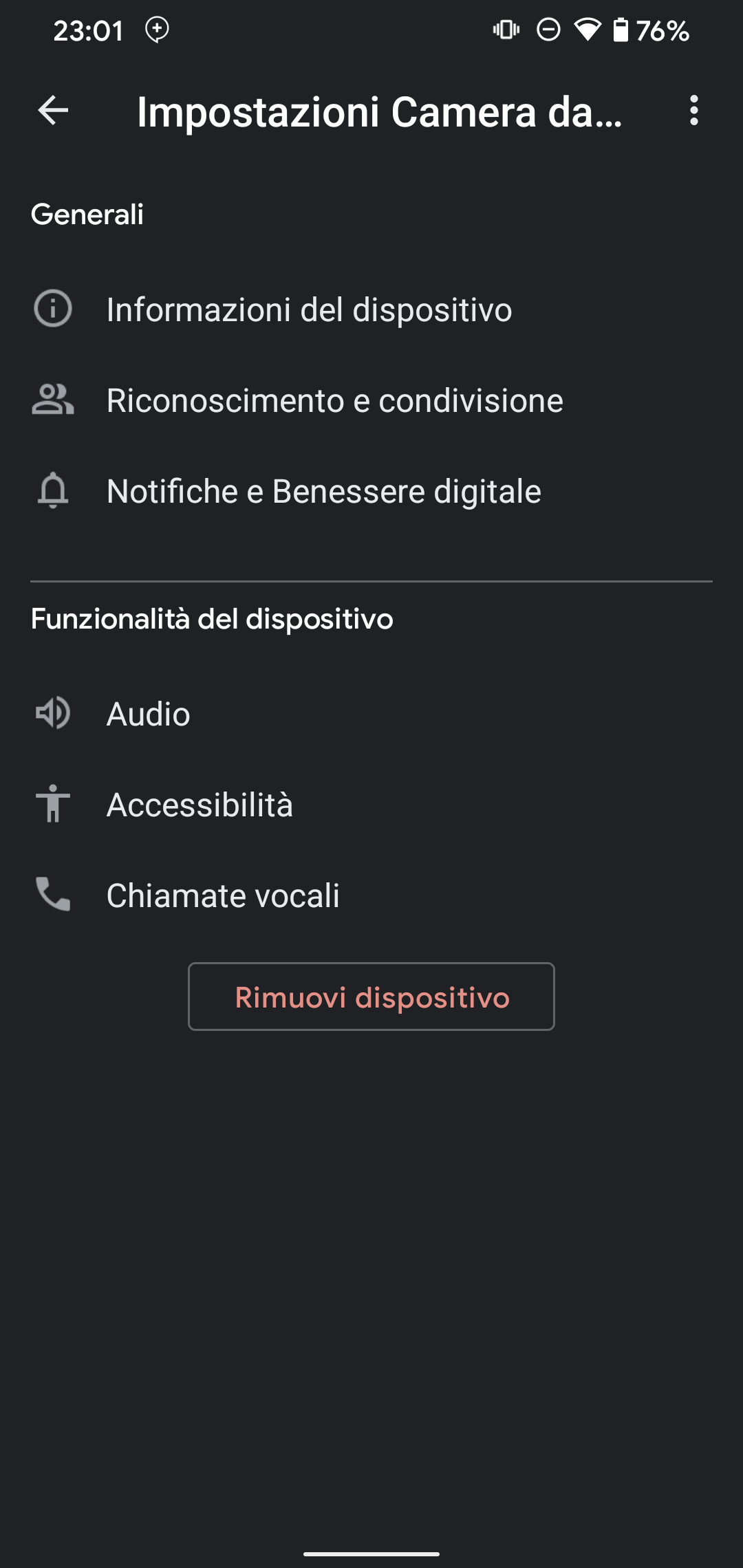Open Informazioni del dispositivo
This screenshot has height=1568, width=743.
[371, 309]
